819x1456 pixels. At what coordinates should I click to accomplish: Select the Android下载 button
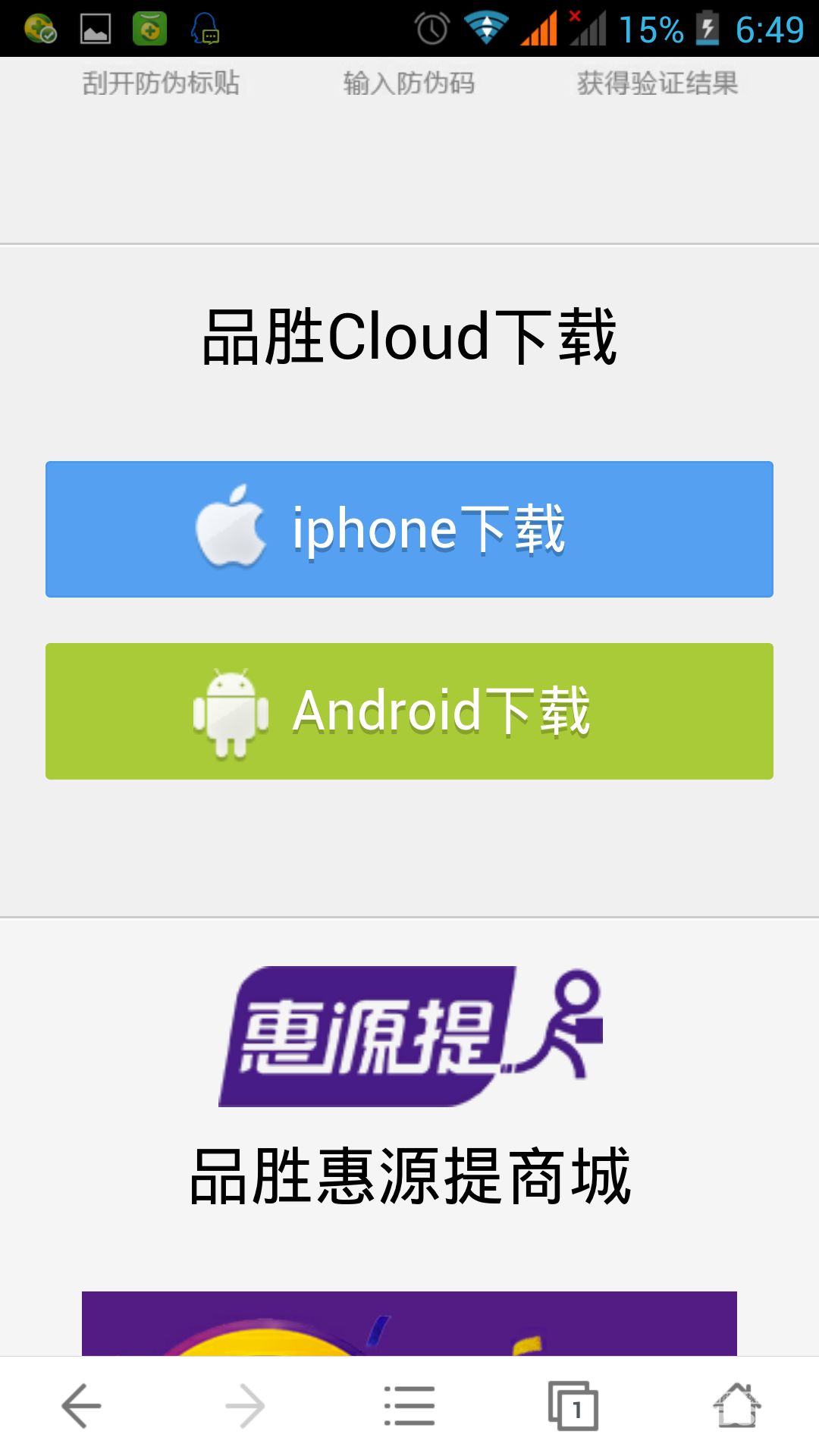click(x=409, y=711)
